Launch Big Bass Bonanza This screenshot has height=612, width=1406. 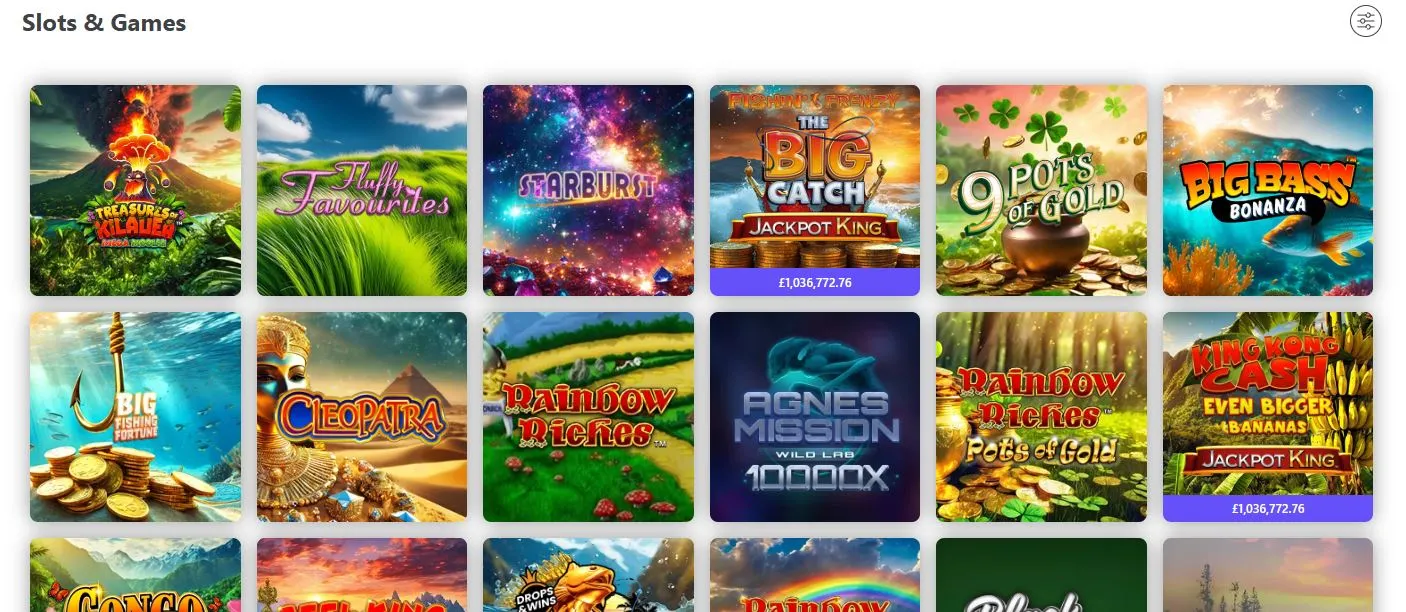1268,190
